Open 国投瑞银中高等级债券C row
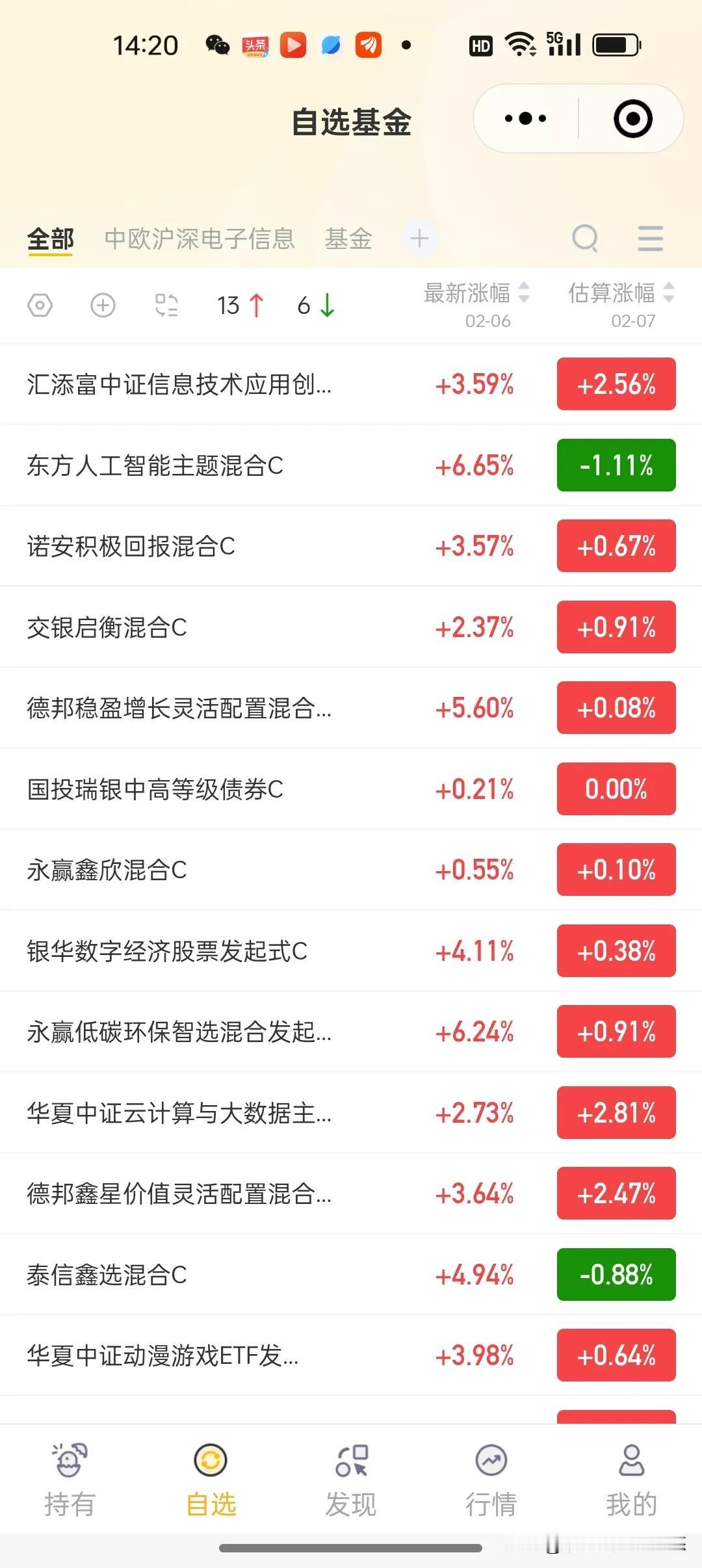The height and width of the screenshot is (1568, 702). pos(155,789)
